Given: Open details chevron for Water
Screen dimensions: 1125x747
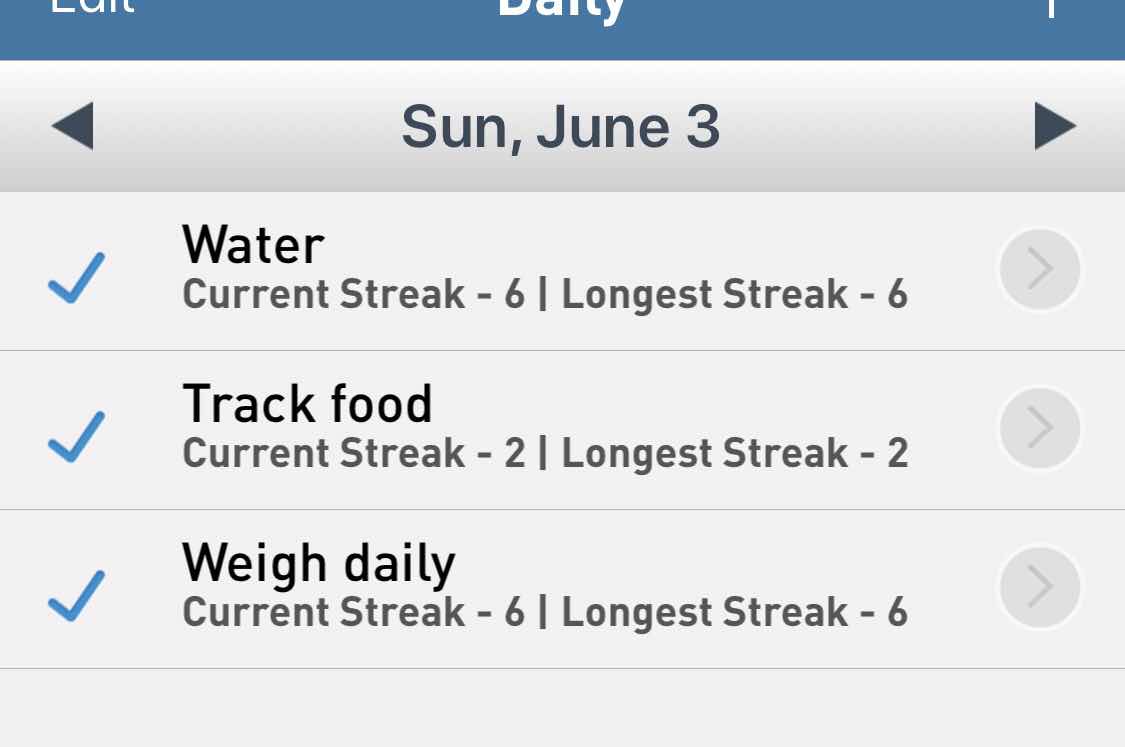Looking at the screenshot, I should click(1040, 270).
